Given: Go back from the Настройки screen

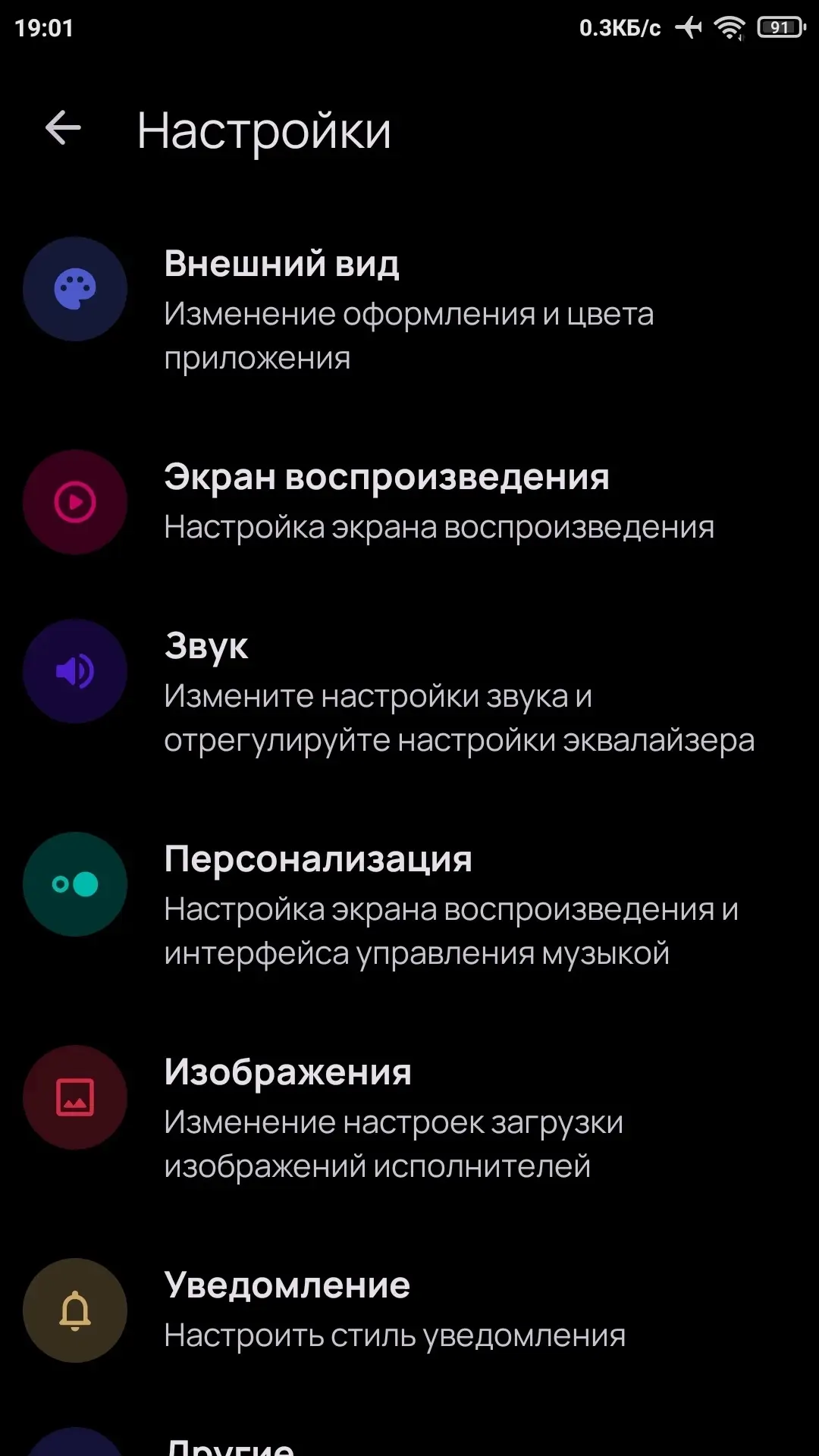Looking at the screenshot, I should click(63, 128).
